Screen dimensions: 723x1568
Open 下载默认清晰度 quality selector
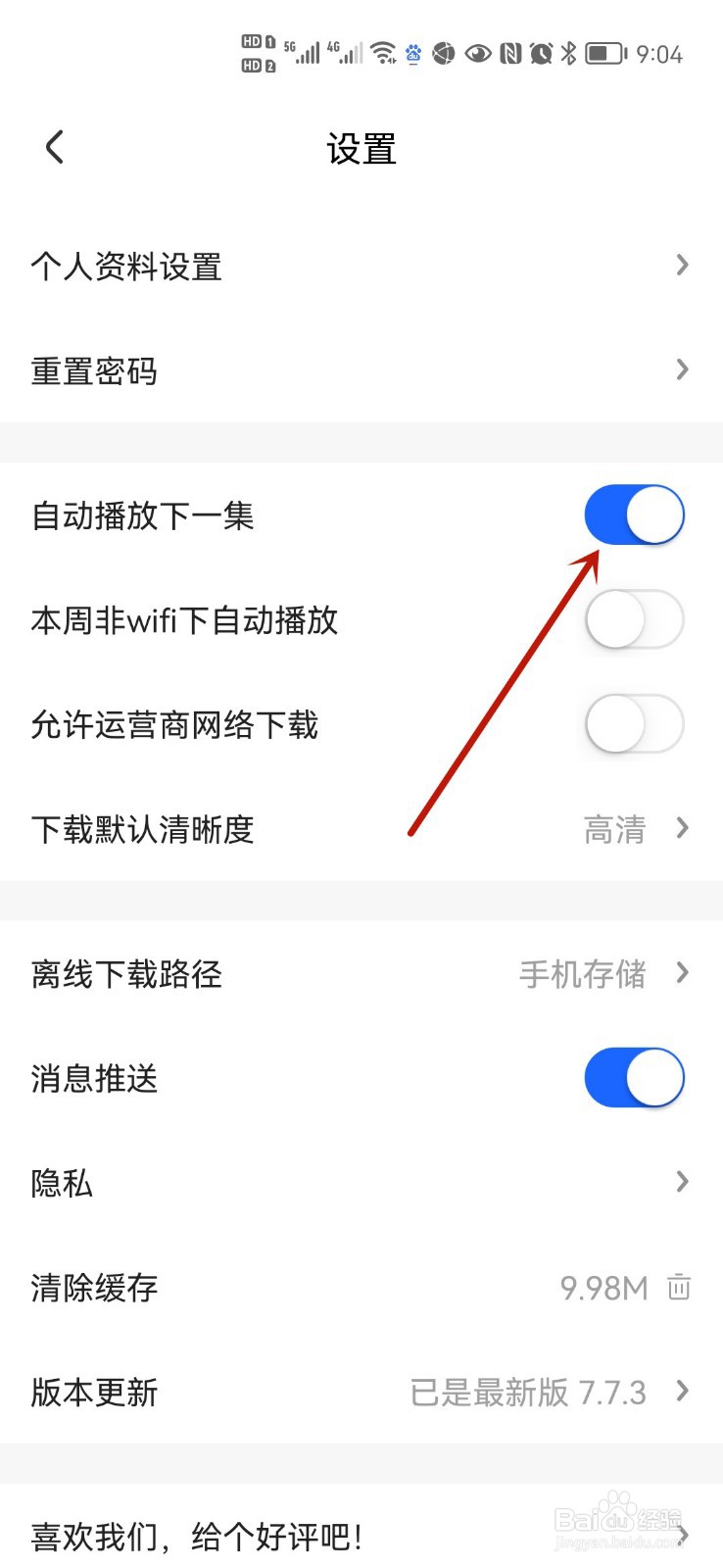click(x=361, y=829)
